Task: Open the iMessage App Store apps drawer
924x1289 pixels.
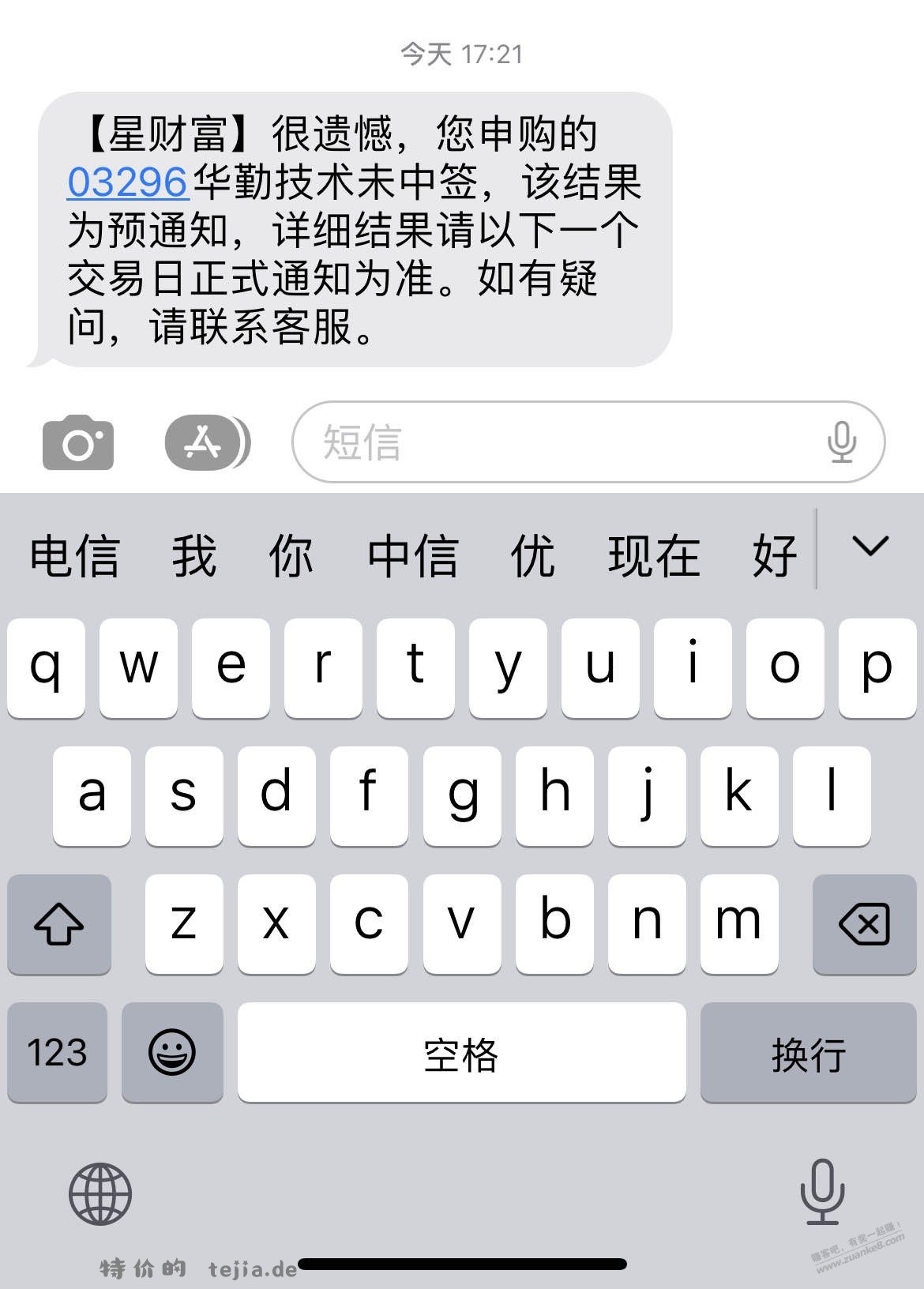Action: point(206,443)
